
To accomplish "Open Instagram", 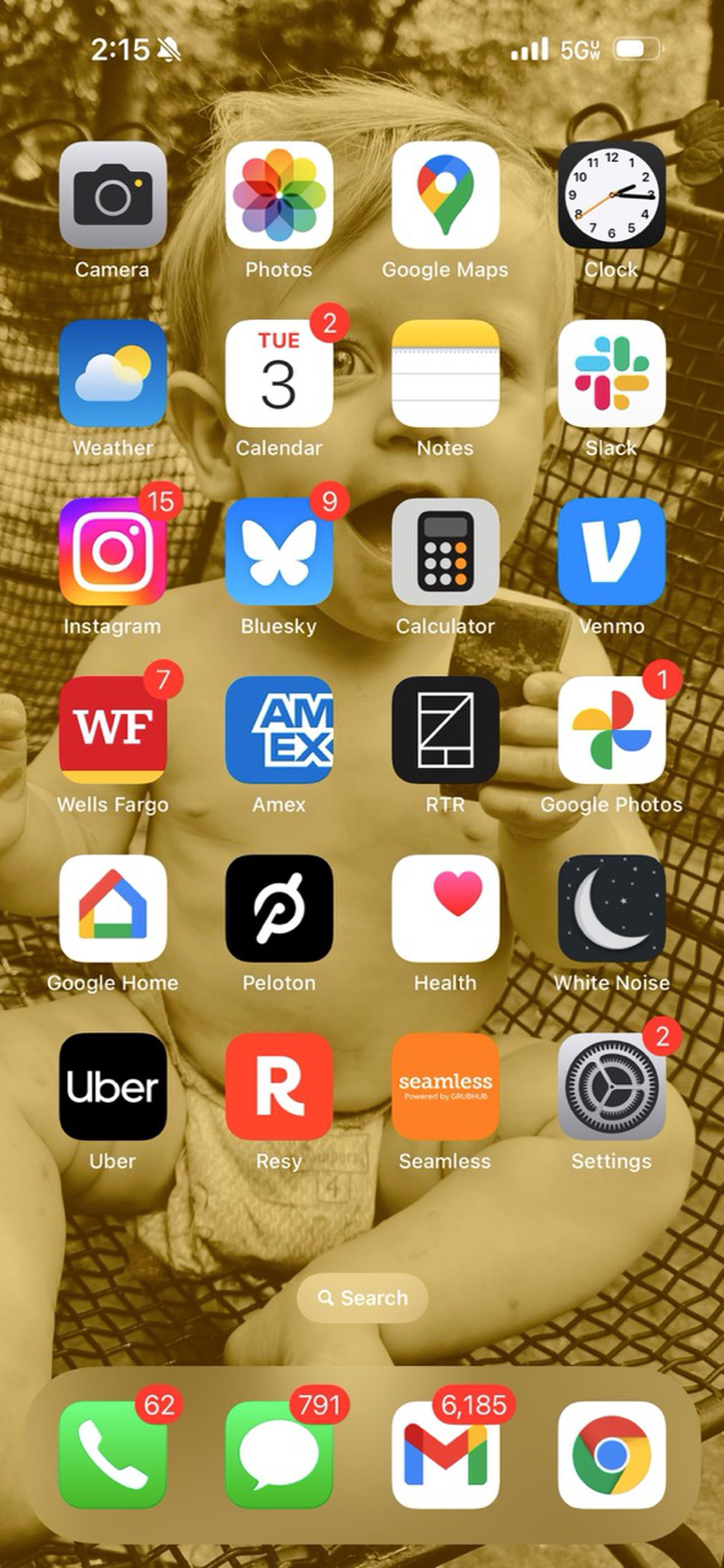I will (x=113, y=551).
